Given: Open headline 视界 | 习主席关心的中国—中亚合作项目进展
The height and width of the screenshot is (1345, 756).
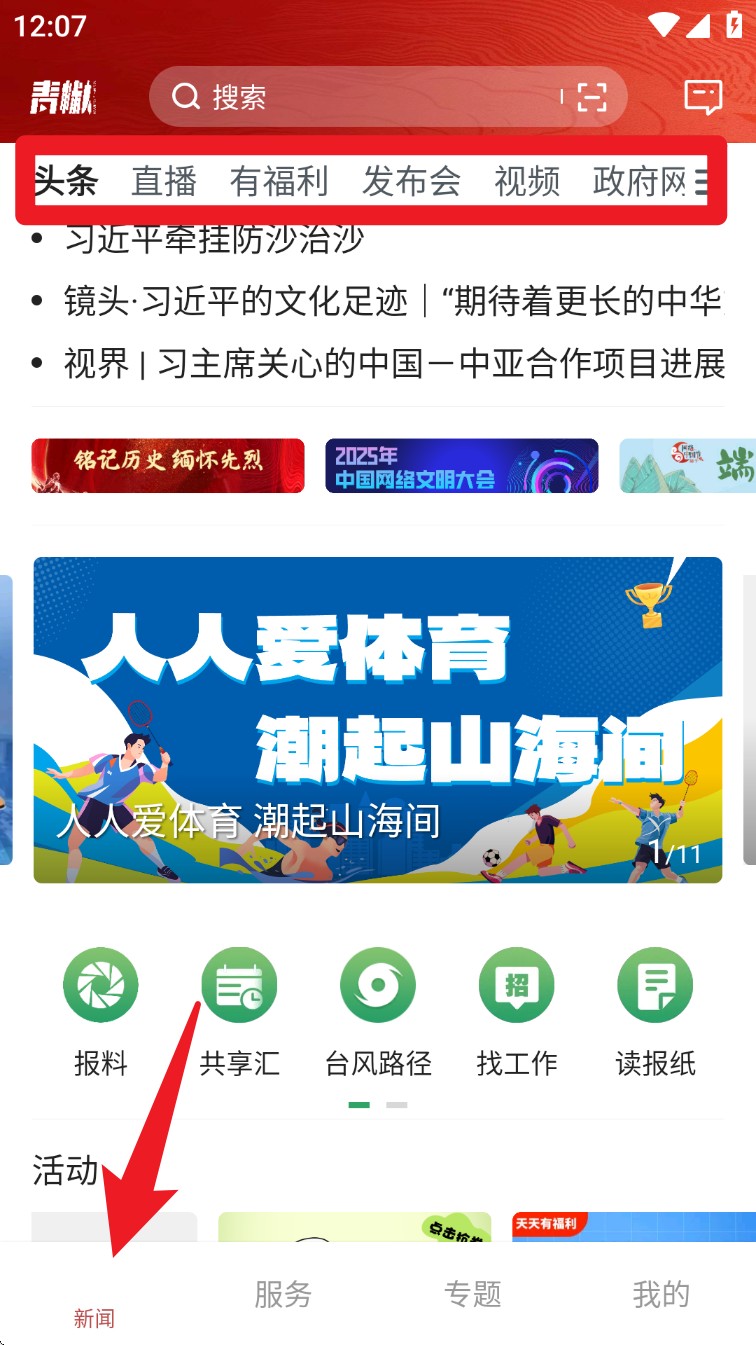Looking at the screenshot, I should point(394,364).
